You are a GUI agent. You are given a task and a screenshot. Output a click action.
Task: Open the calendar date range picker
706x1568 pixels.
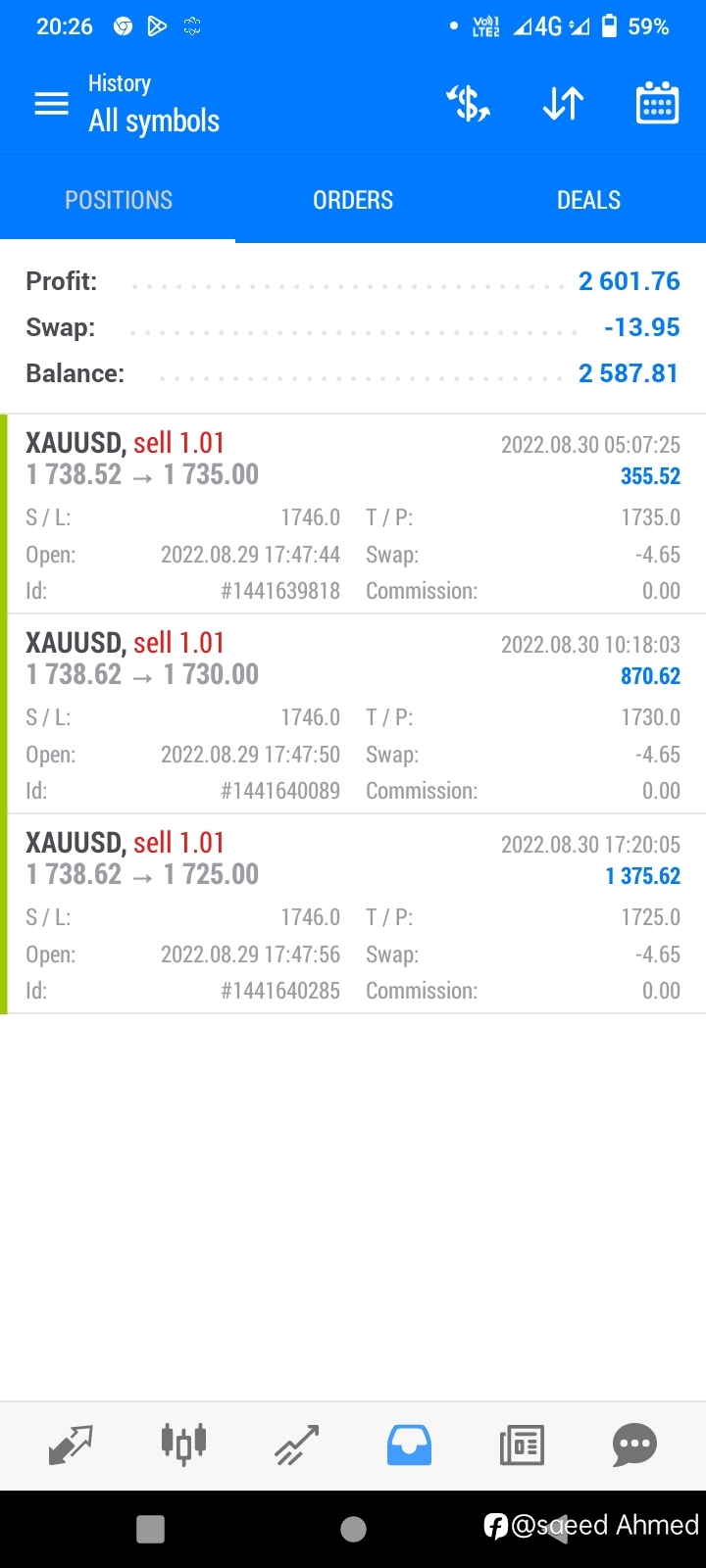tap(657, 103)
